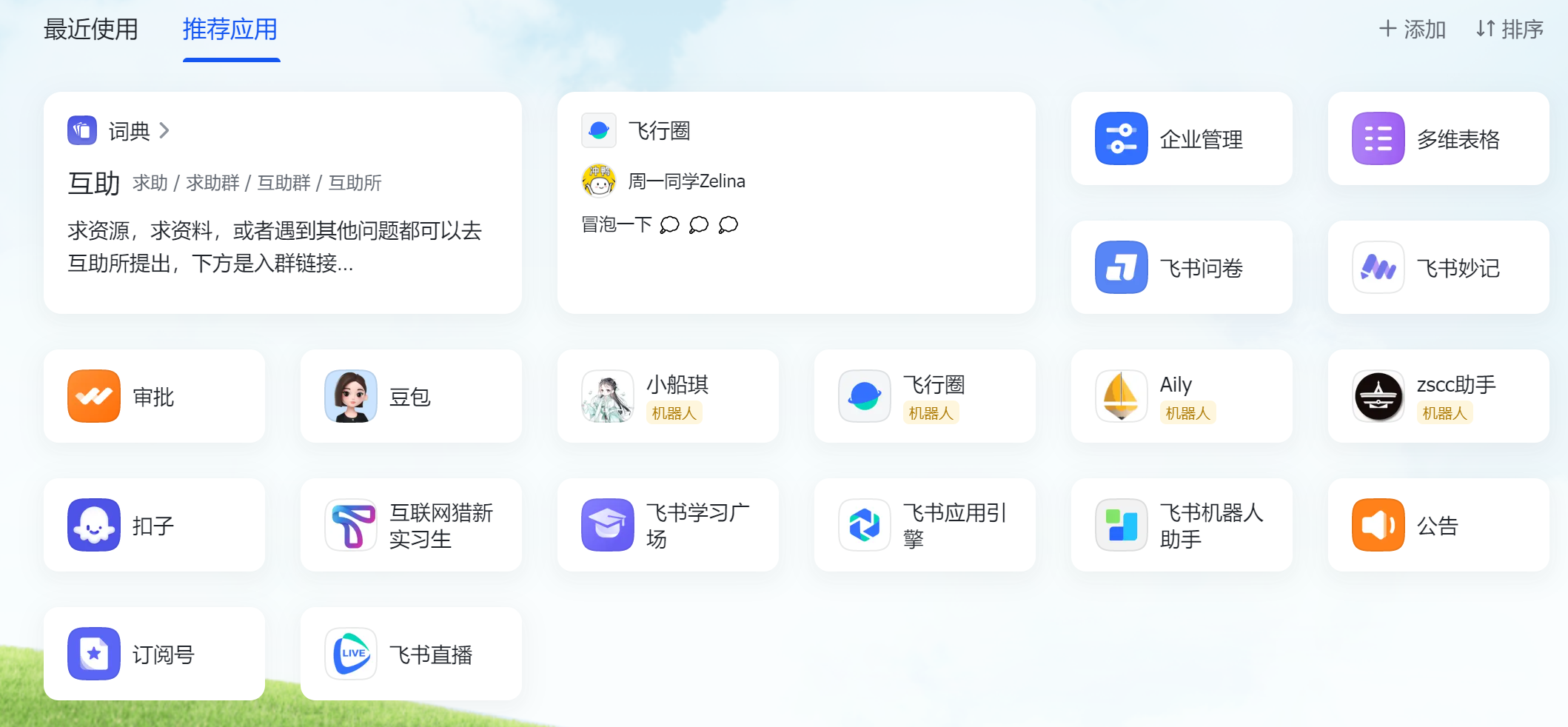Open the Aily robot card
Viewport: 1568px width, 727px height.
1181,397
